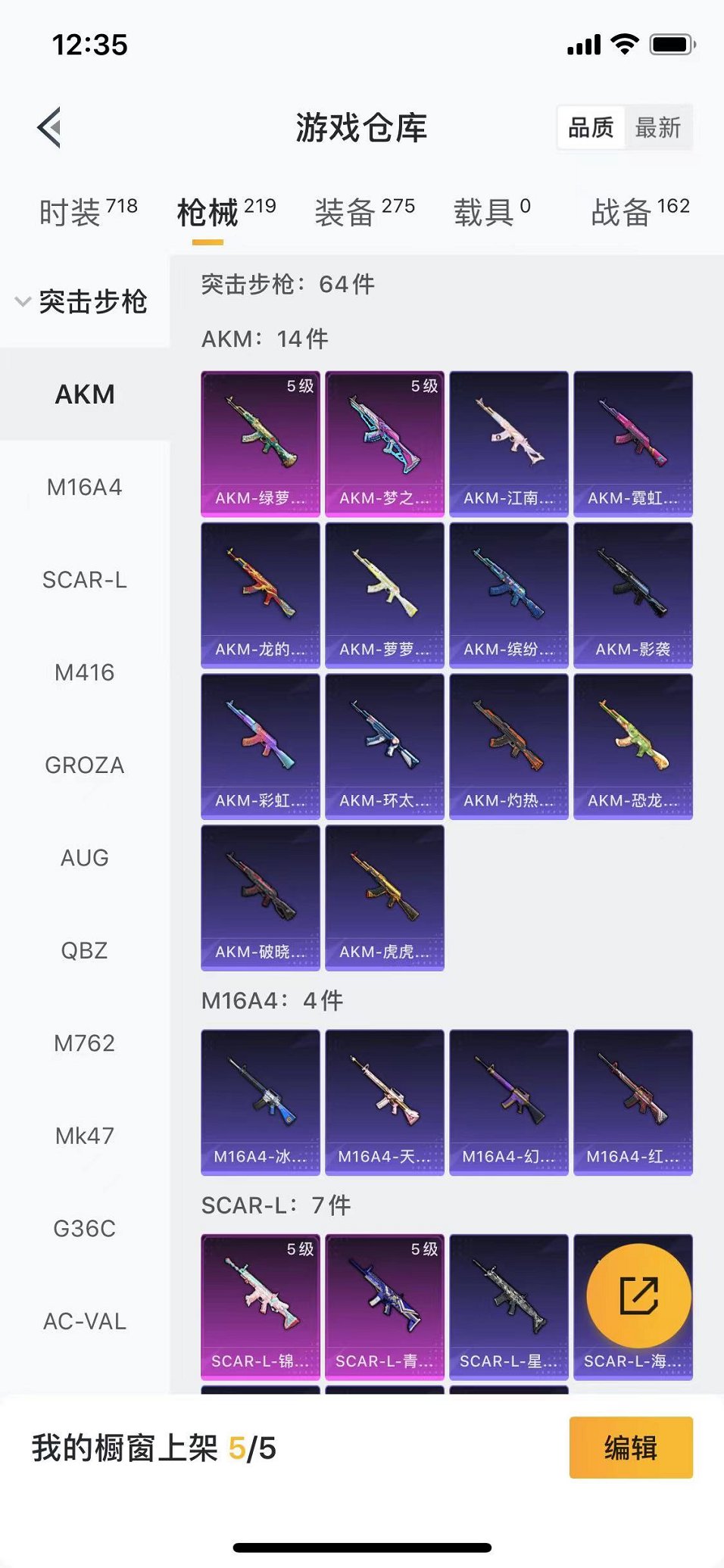This screenshot has height=1568, width=724.
Task: View the SCAR-L-锦 skin
Action: (260, 1307)
